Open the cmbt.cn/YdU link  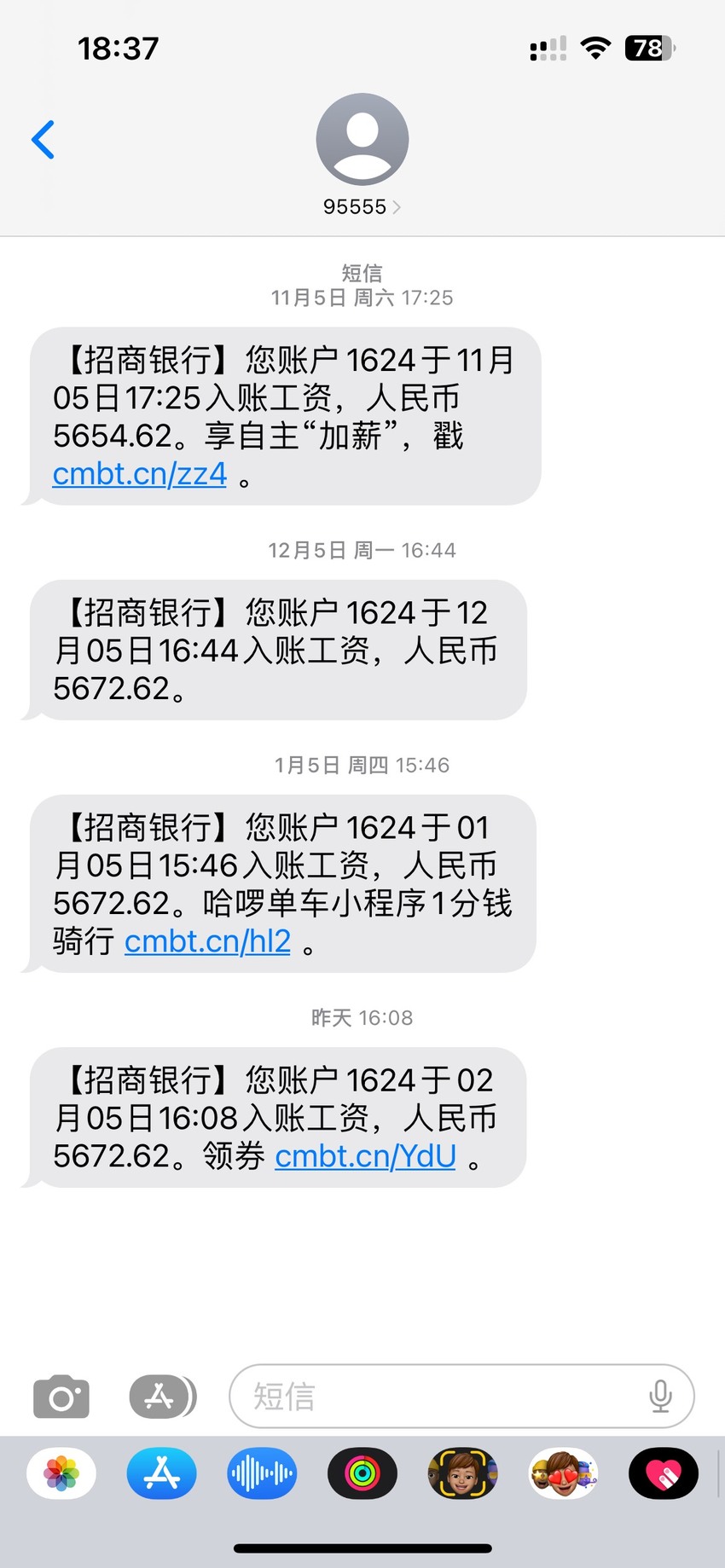(x=365, y=1155)
